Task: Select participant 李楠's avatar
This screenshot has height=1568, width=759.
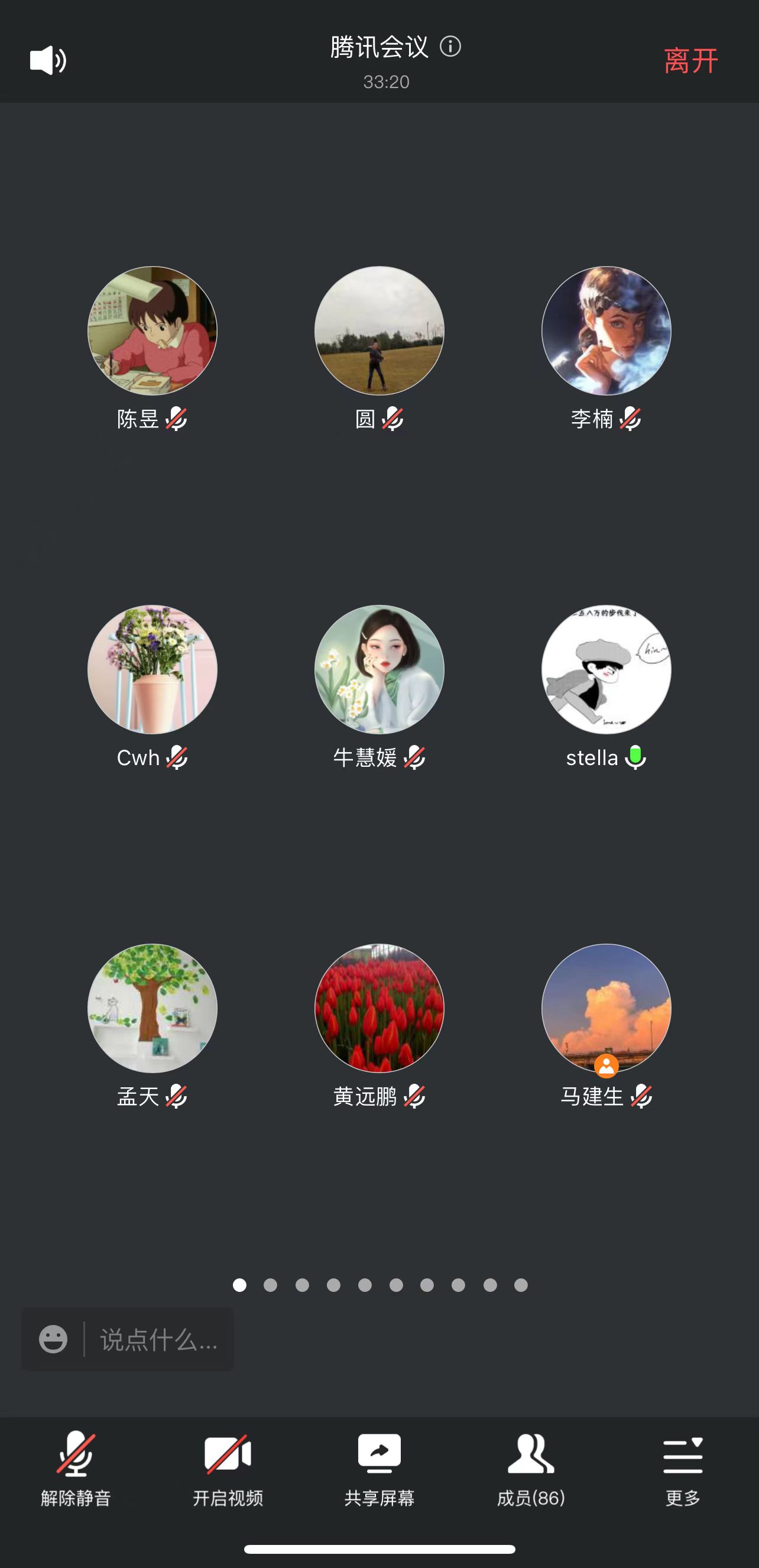Action: (606, 331)
